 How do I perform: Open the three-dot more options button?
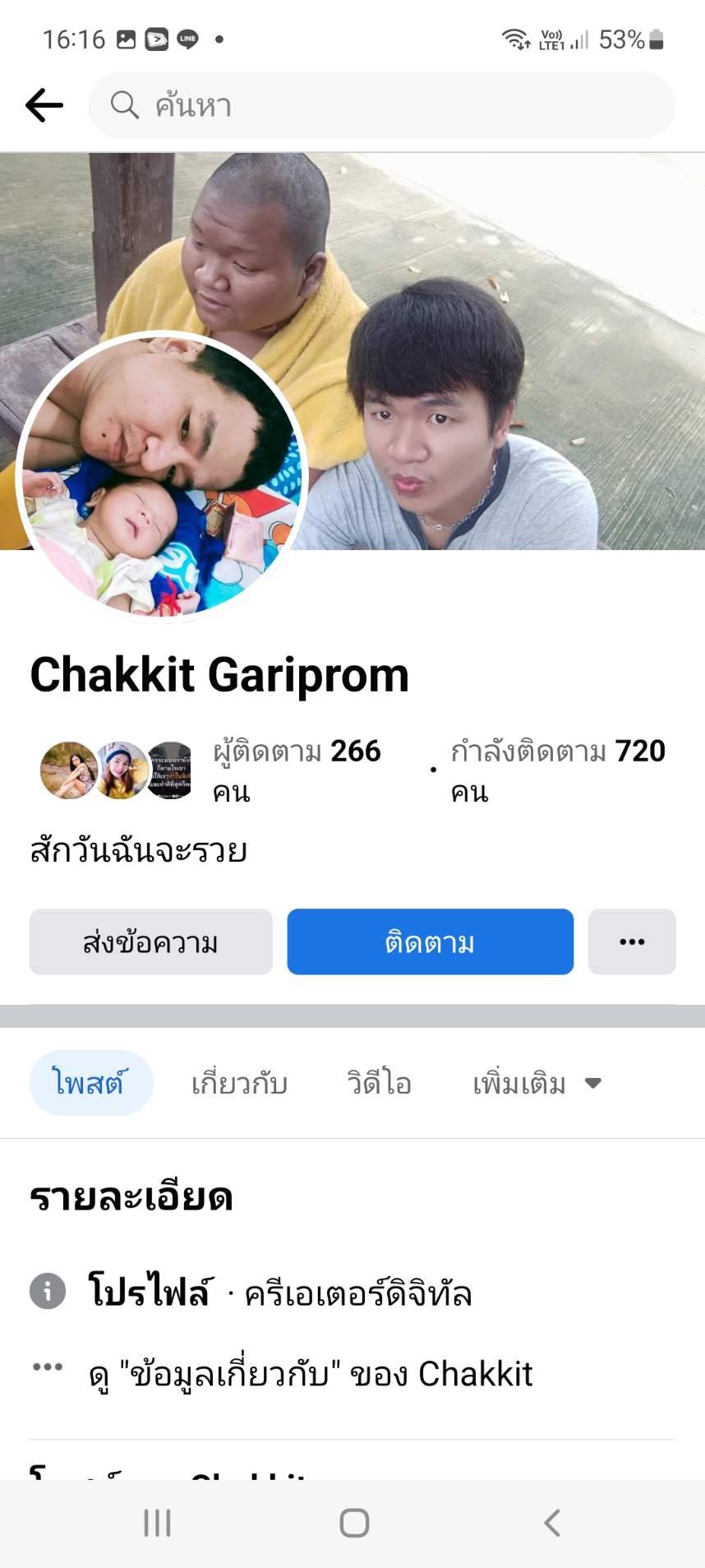(x=631, y=942)
